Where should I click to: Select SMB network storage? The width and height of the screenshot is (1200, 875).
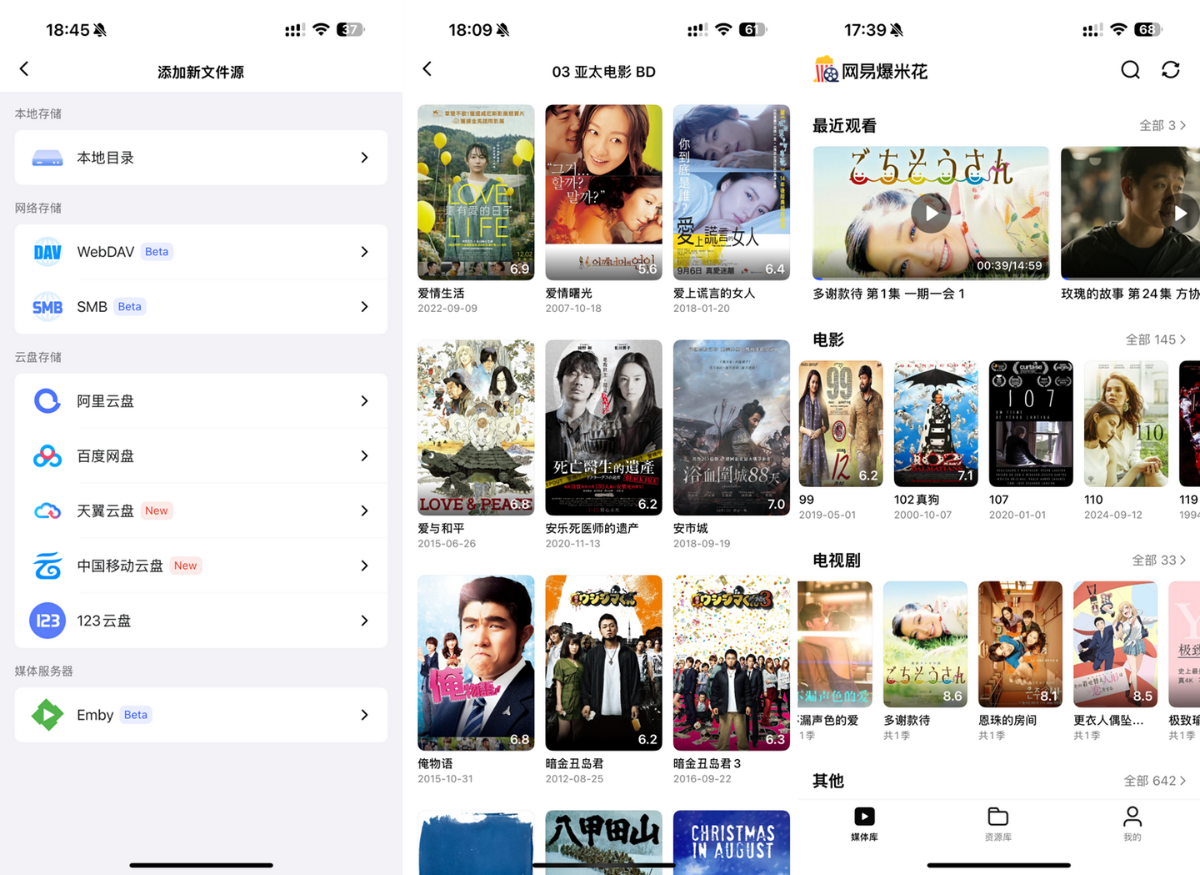point(201,307)
